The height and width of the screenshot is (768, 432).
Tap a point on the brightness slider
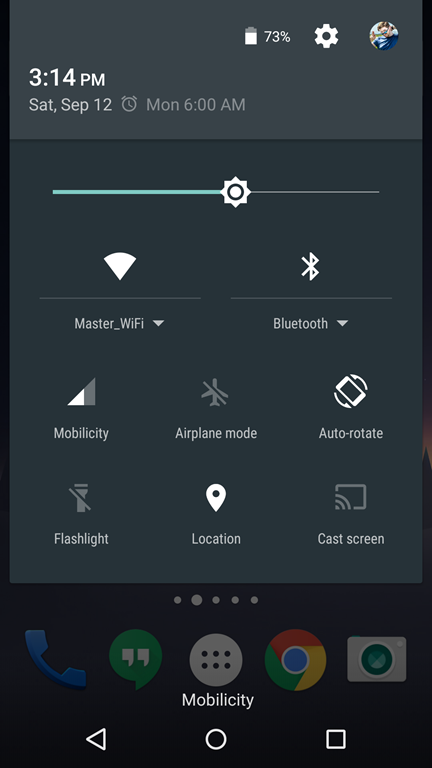216,192
